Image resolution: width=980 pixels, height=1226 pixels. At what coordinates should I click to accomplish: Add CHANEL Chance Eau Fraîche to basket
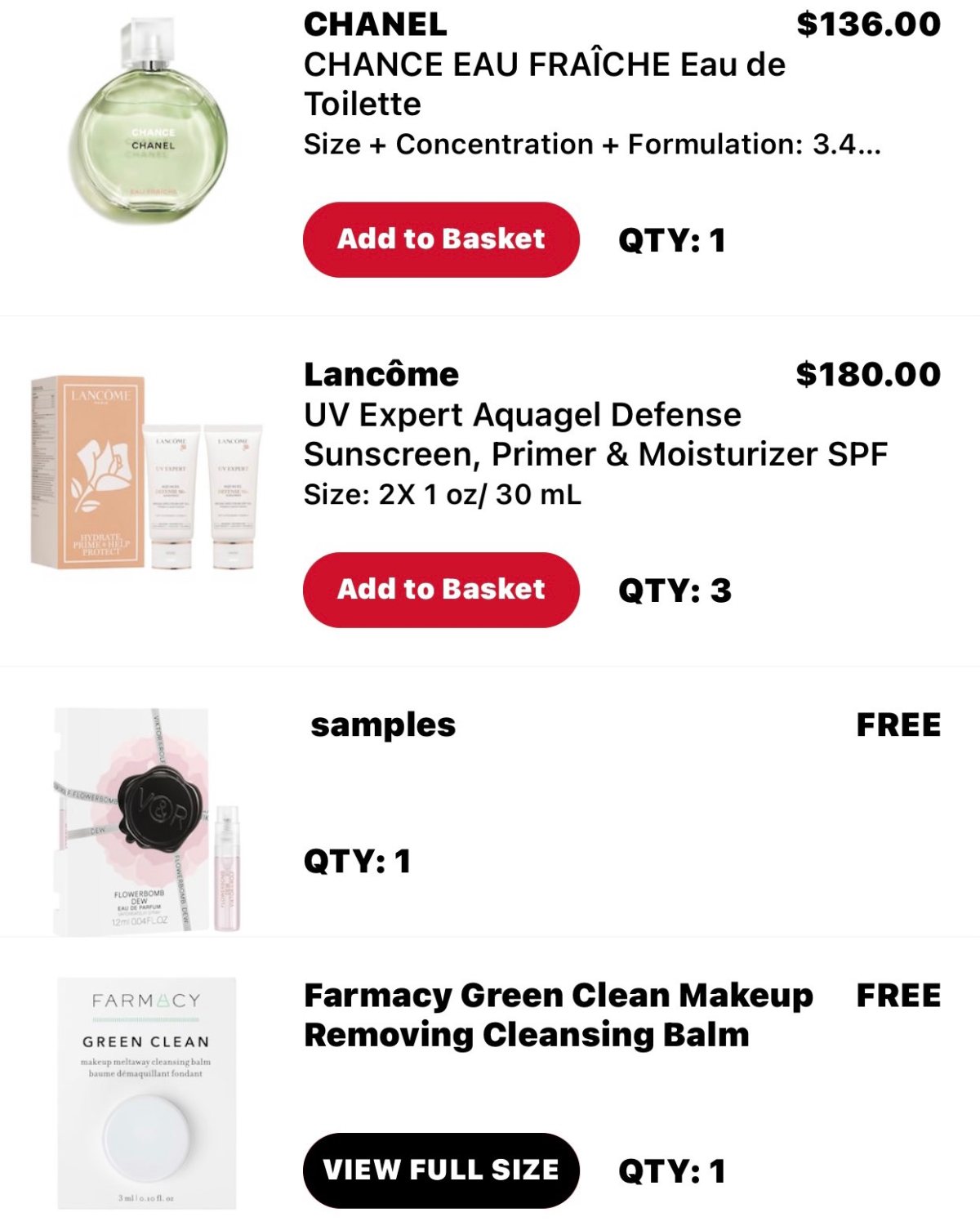coord(441,239)
